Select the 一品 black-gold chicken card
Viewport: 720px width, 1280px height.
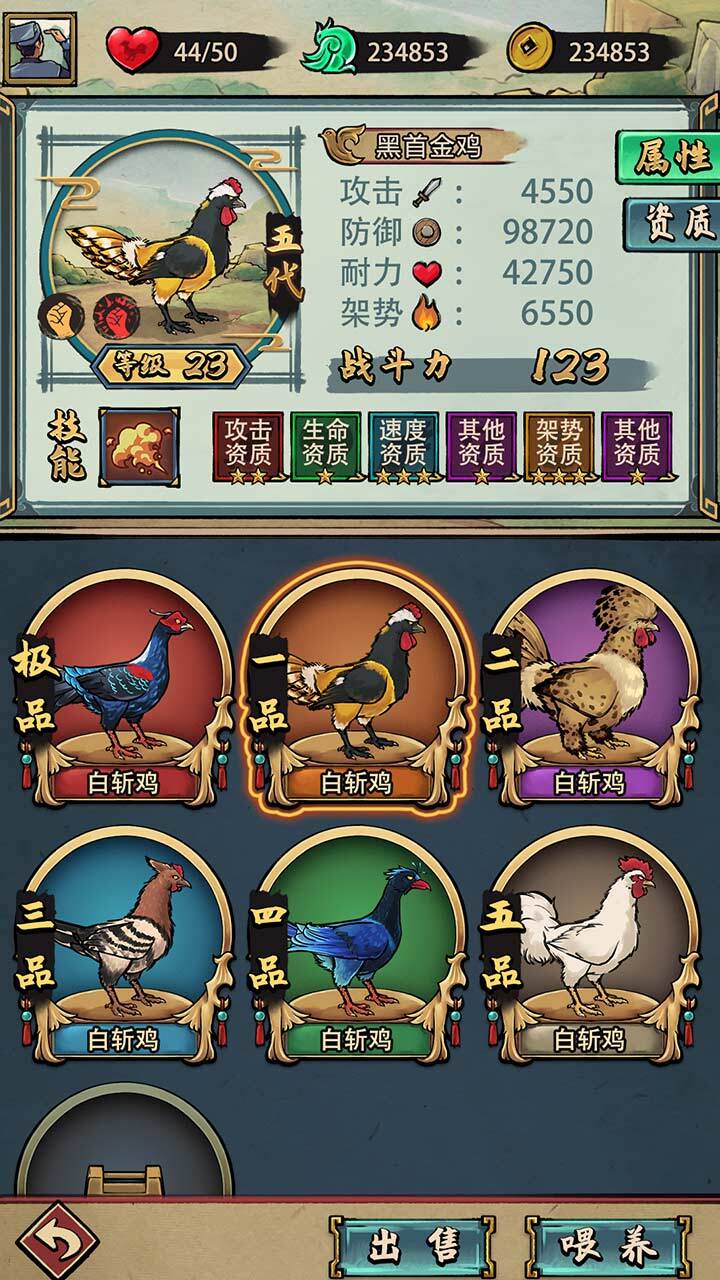click(358, 690)
